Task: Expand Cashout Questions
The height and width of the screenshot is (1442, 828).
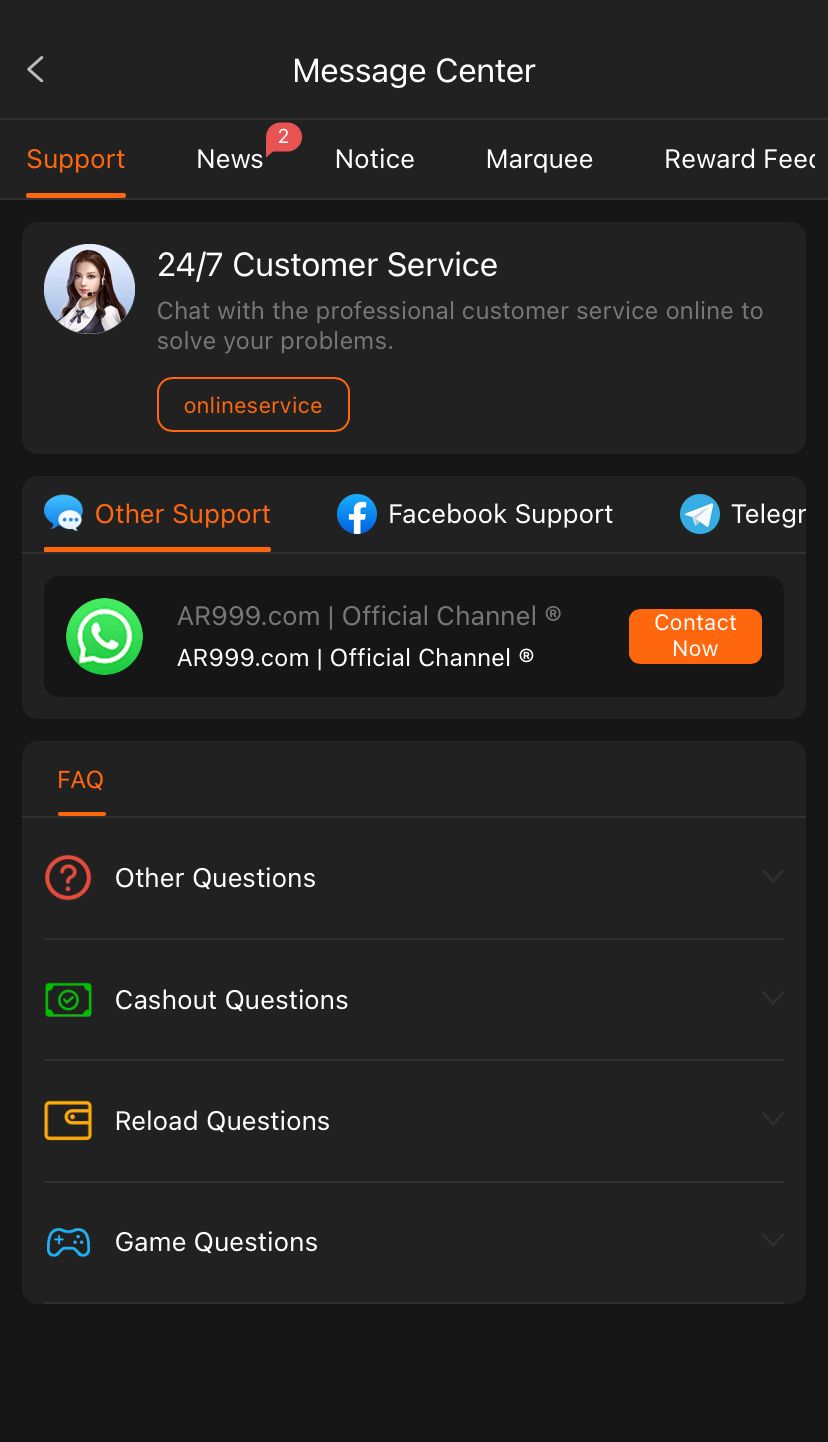Action: point(414,1000)
